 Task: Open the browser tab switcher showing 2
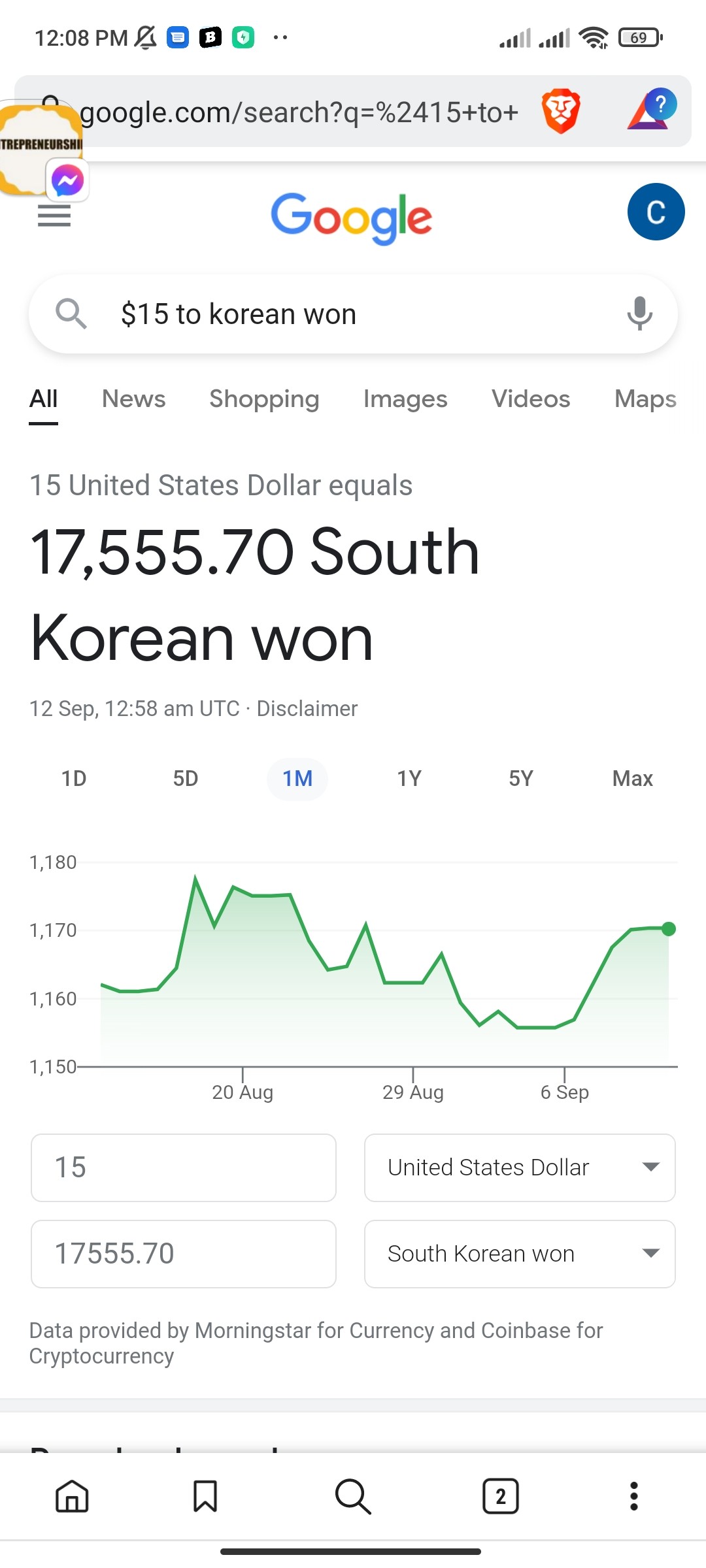[501, 1496]
